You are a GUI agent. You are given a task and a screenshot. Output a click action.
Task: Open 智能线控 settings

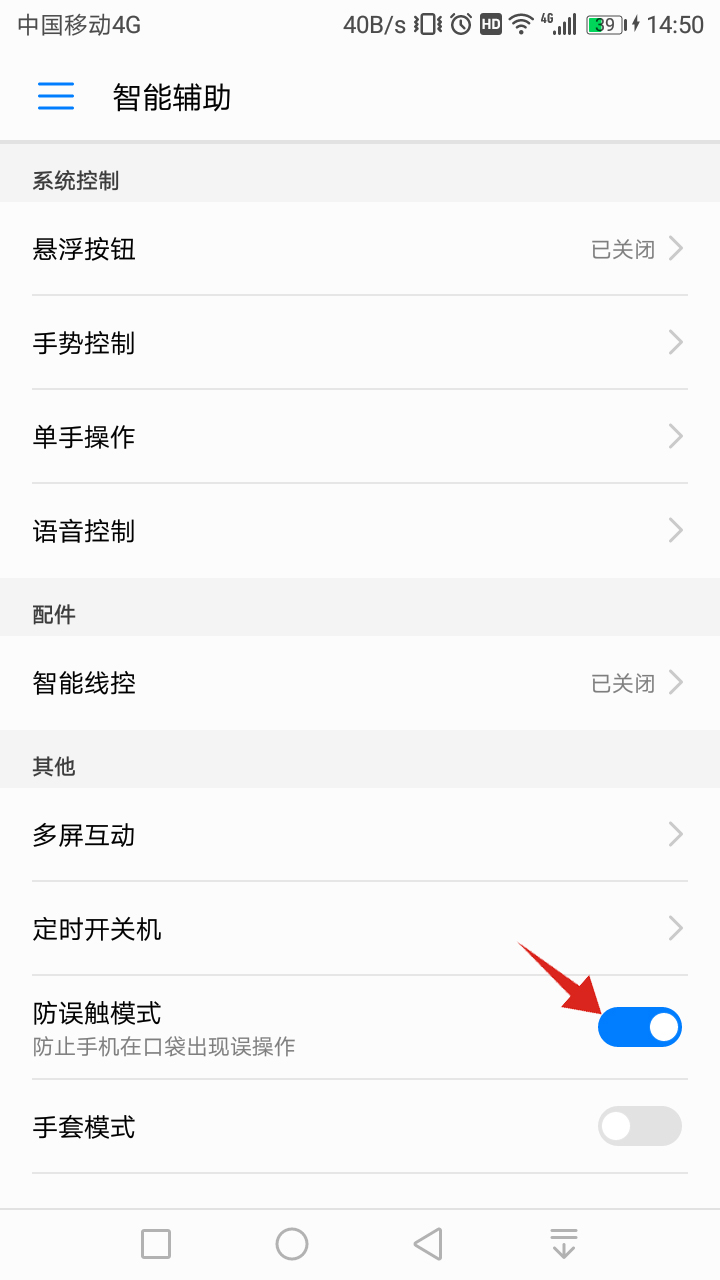360,683
